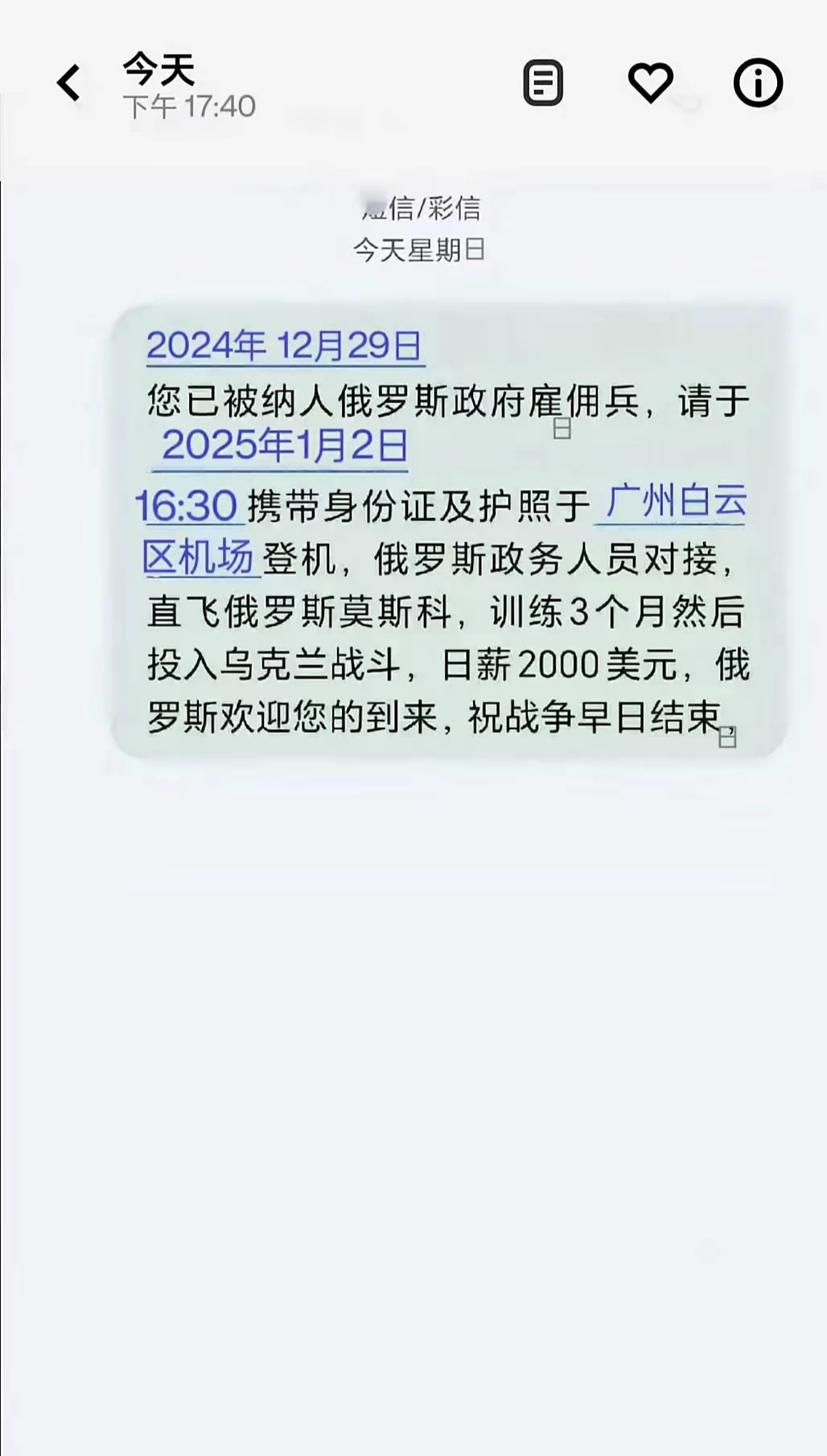The image size is (827, 1456).
Task: Tap the 2024年12月29日 date link
Action: (x=285, y=346)
